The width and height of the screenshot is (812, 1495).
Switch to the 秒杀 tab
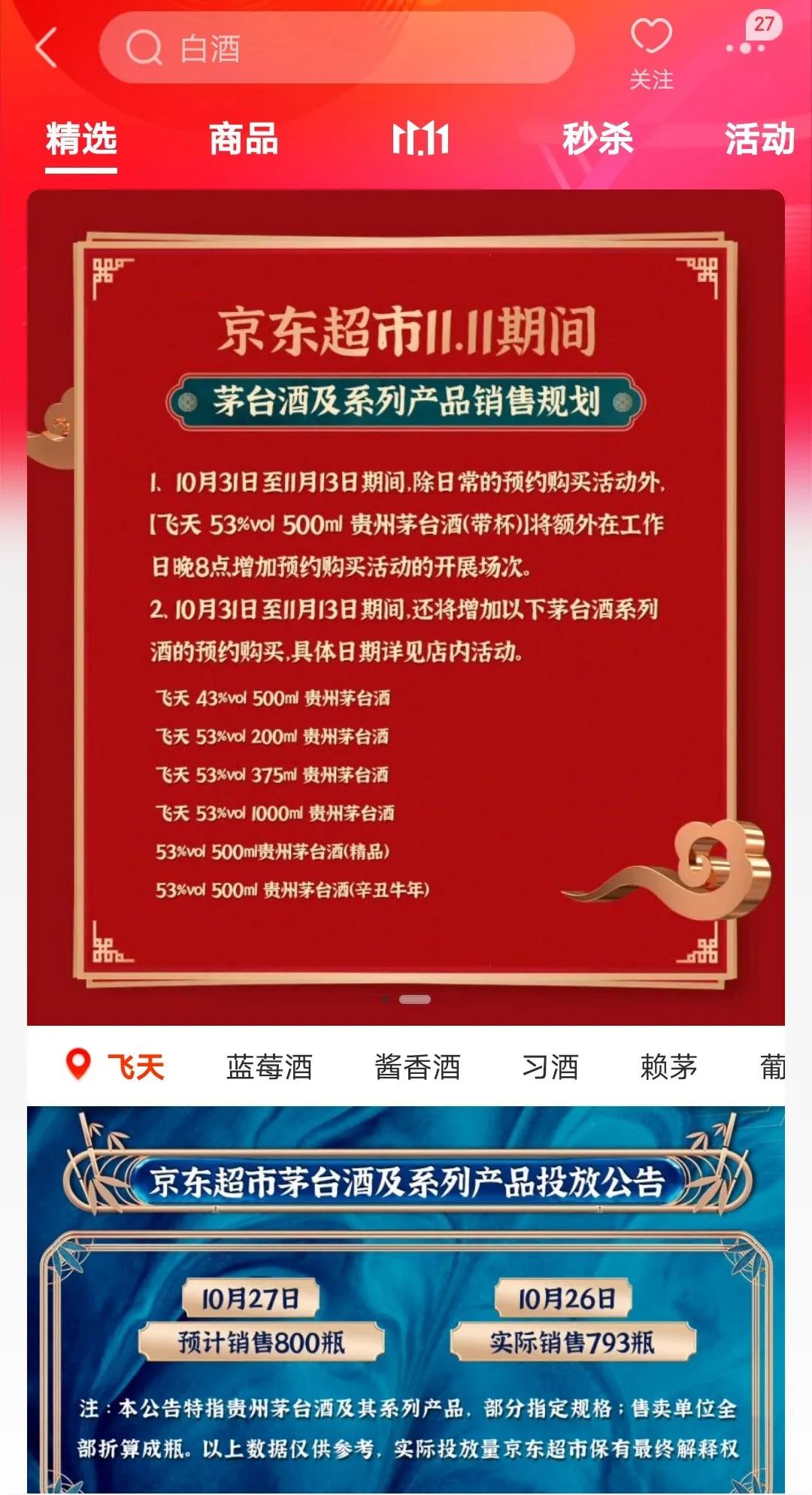pos(598,140)
